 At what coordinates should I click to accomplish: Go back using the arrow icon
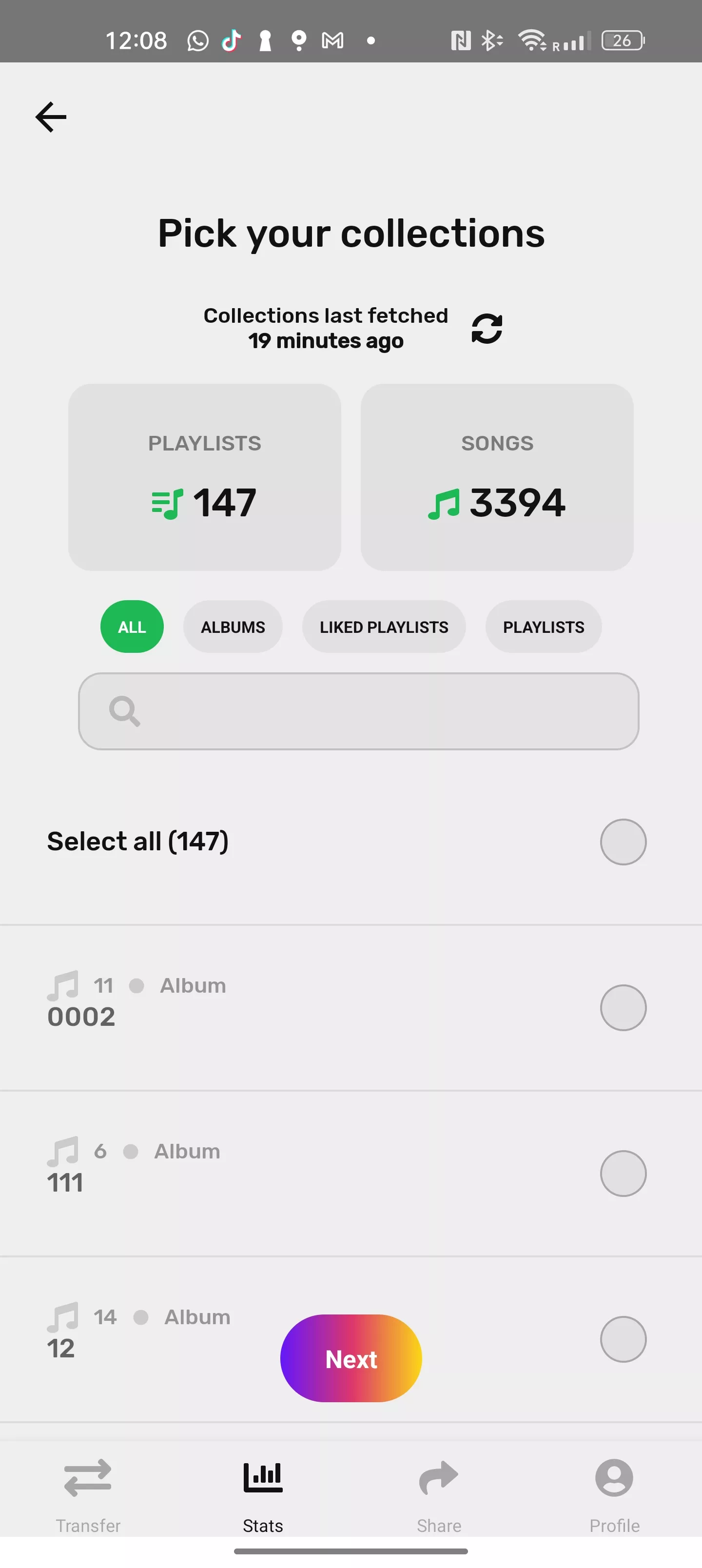tap(51, 117)
